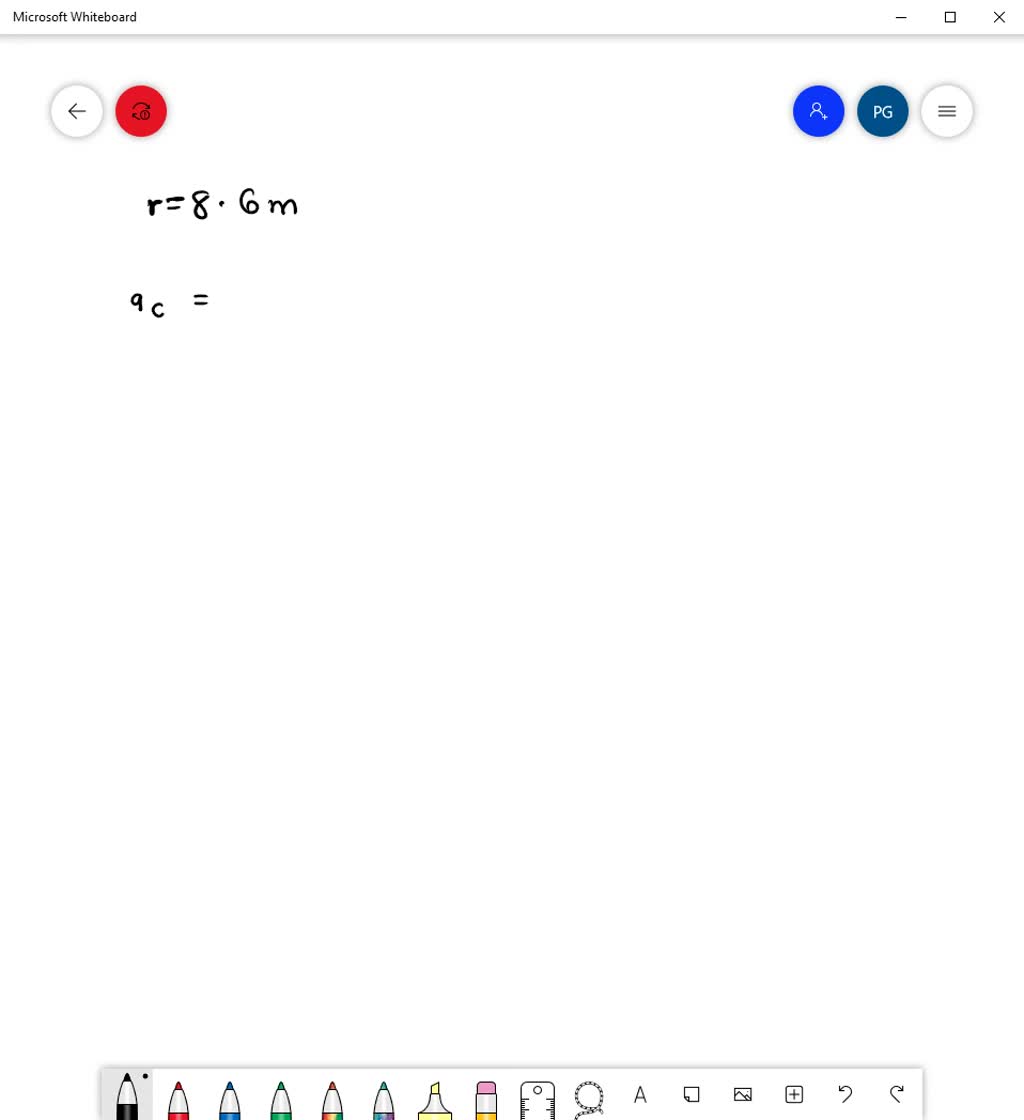This screenshot has height=1120, width=1024.
Task: Pick the blue pen
Action: tap(230, 1099)
